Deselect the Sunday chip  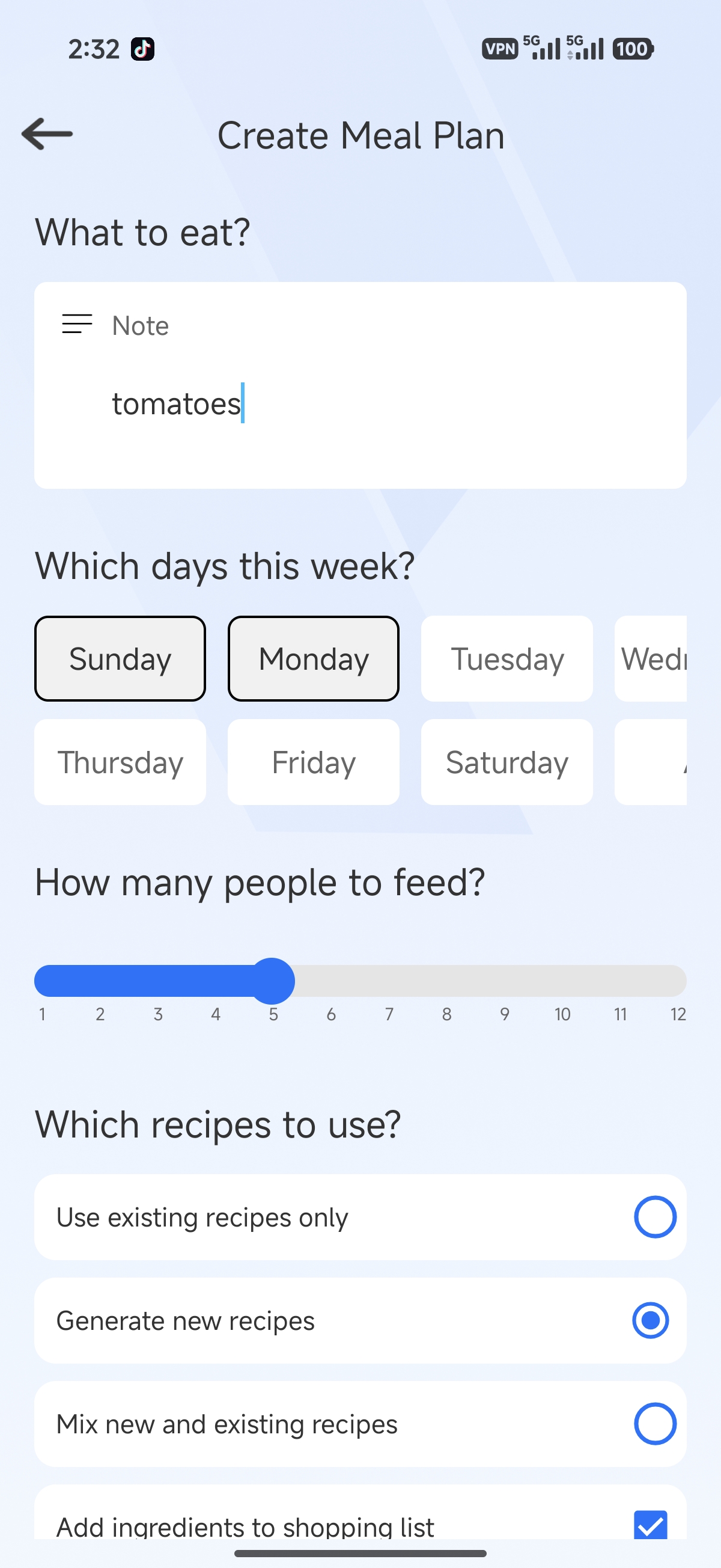(x=120, y=658)
